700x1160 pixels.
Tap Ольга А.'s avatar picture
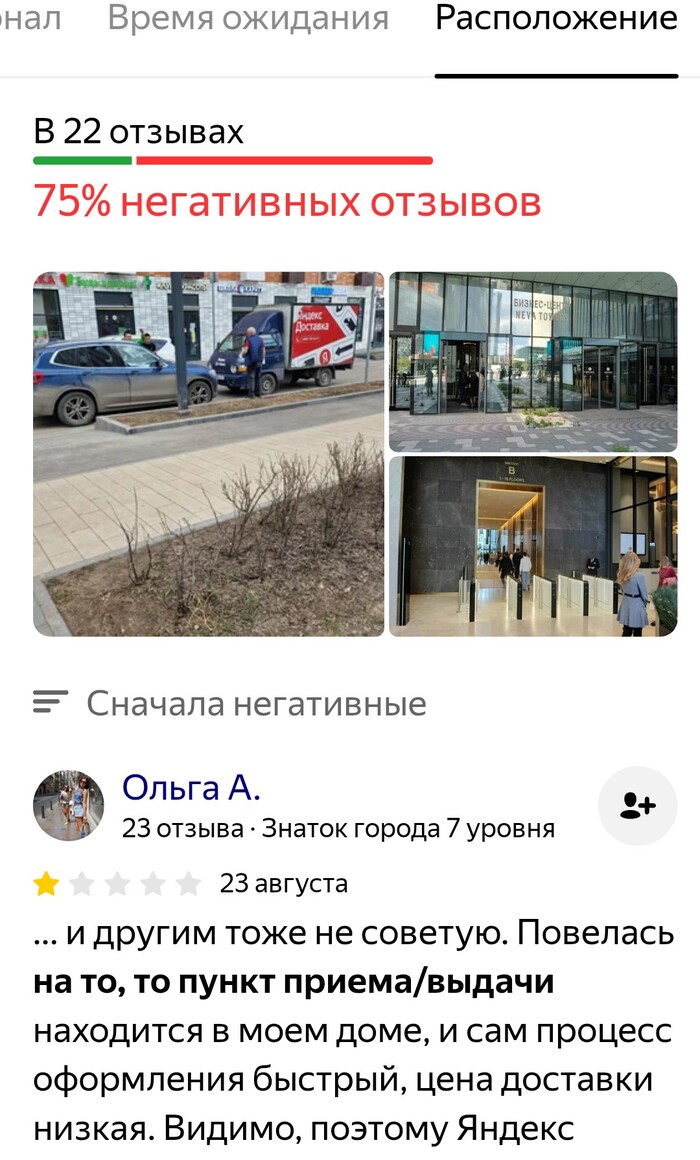68,806
